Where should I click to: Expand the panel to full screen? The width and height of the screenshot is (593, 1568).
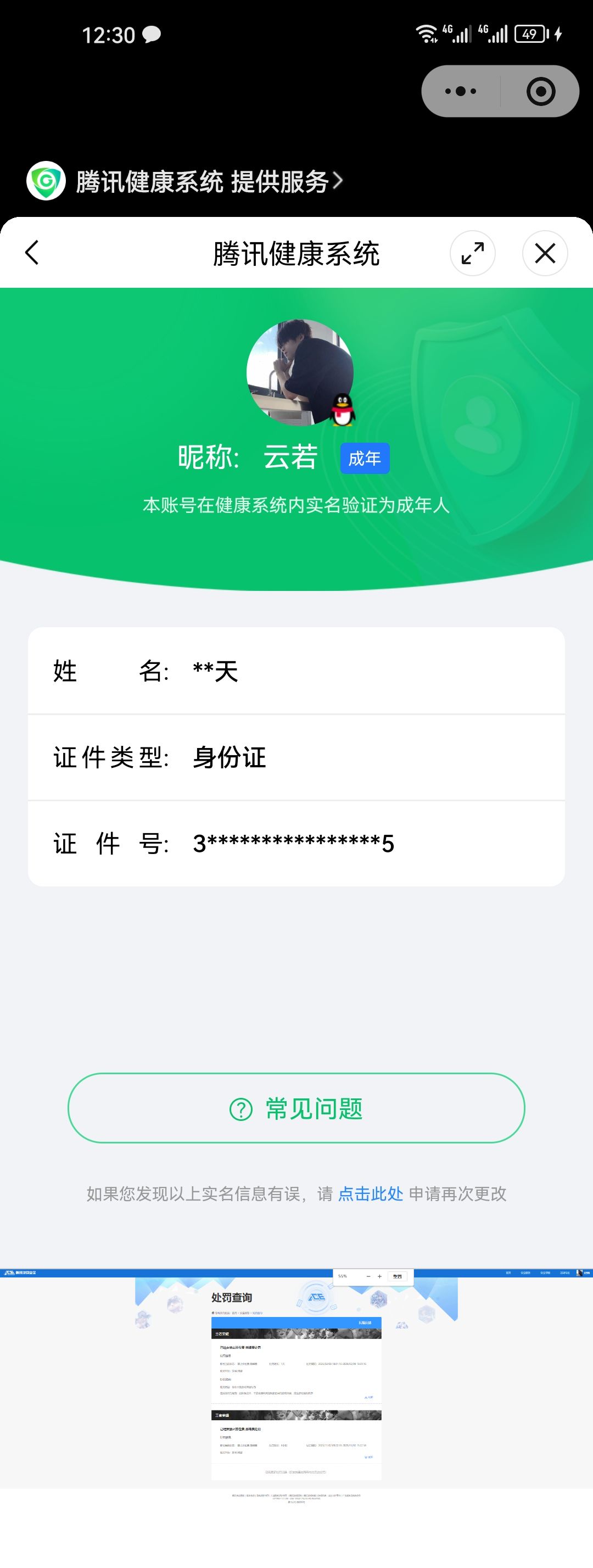pyautogui.click(x=472, y=253)
